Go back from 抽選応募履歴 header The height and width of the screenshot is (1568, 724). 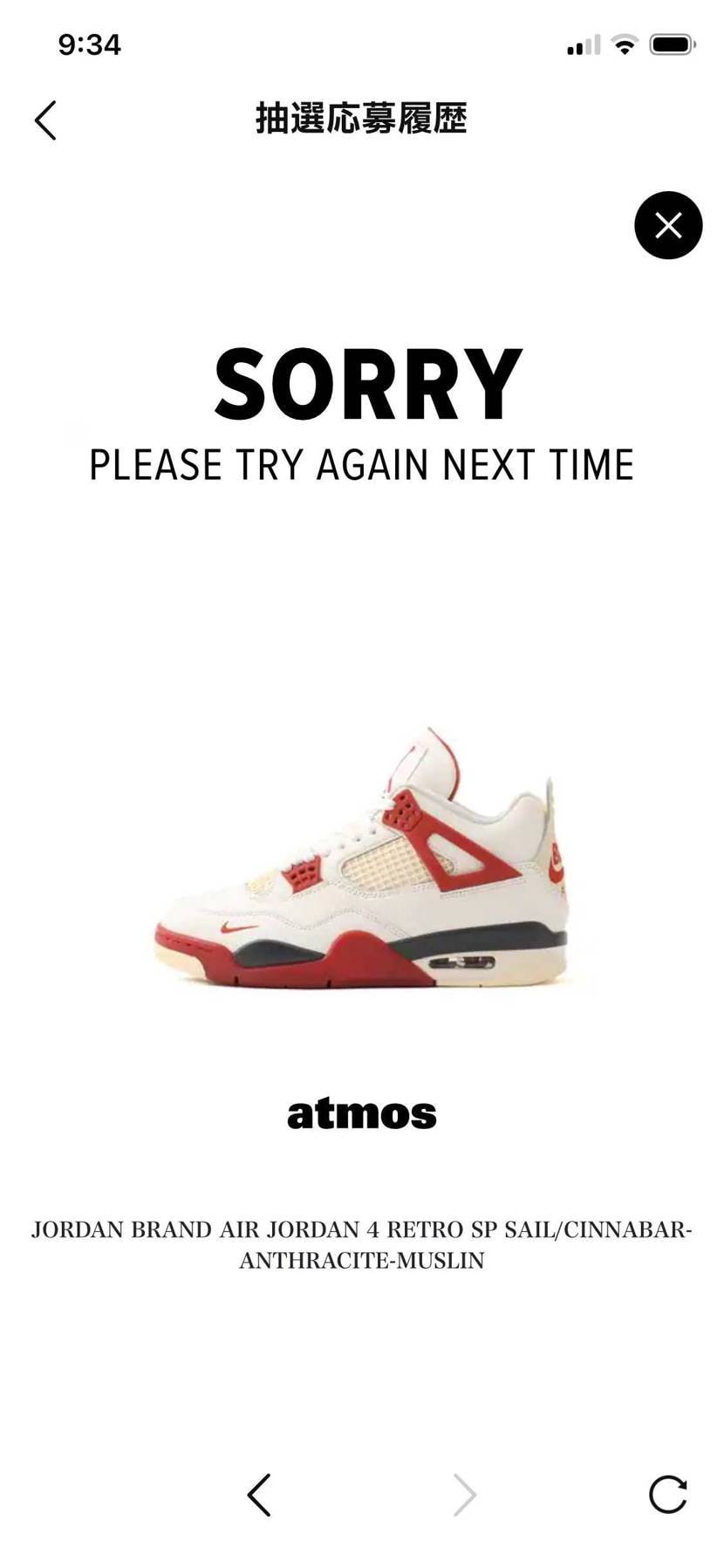[45, 120]
